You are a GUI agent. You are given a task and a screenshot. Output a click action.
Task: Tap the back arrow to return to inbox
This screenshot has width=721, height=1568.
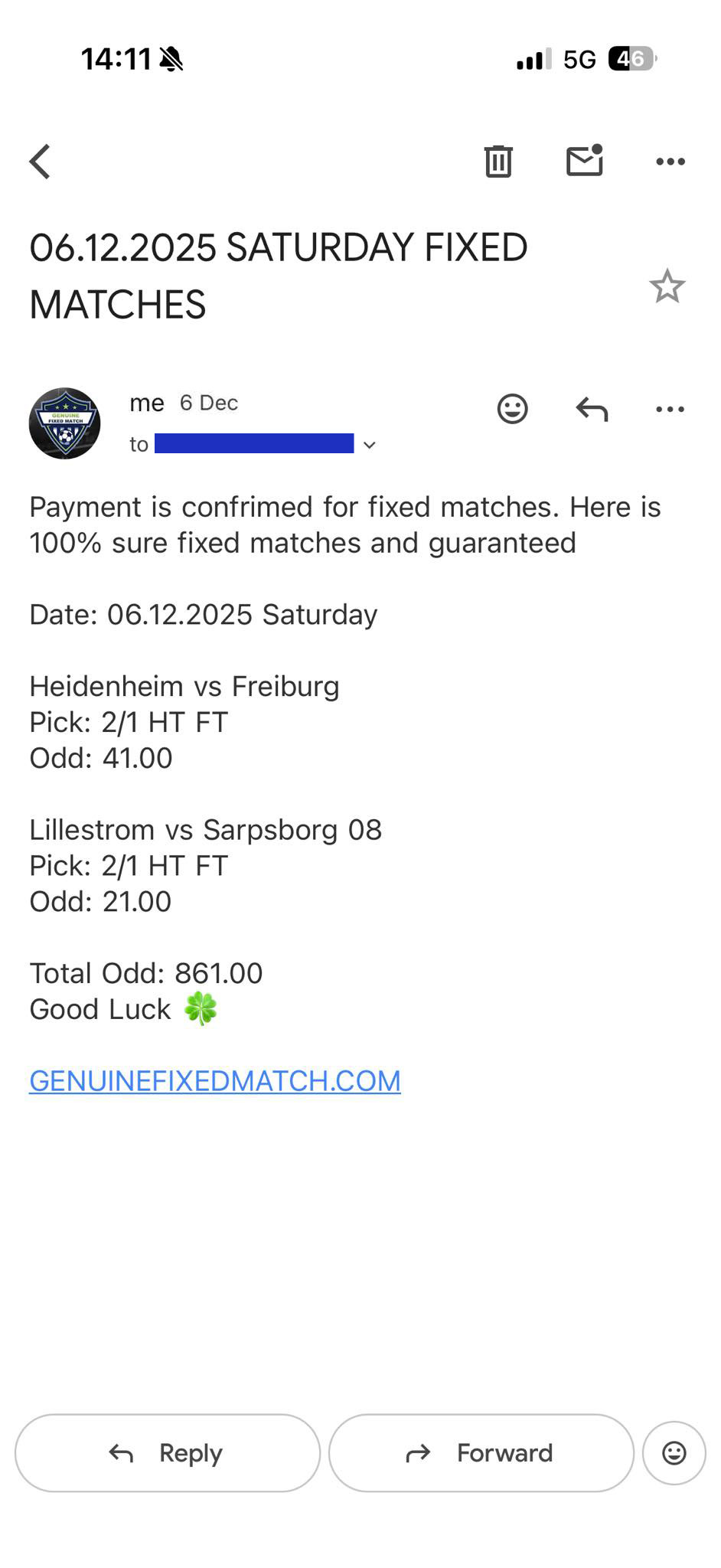pos(40,161)
